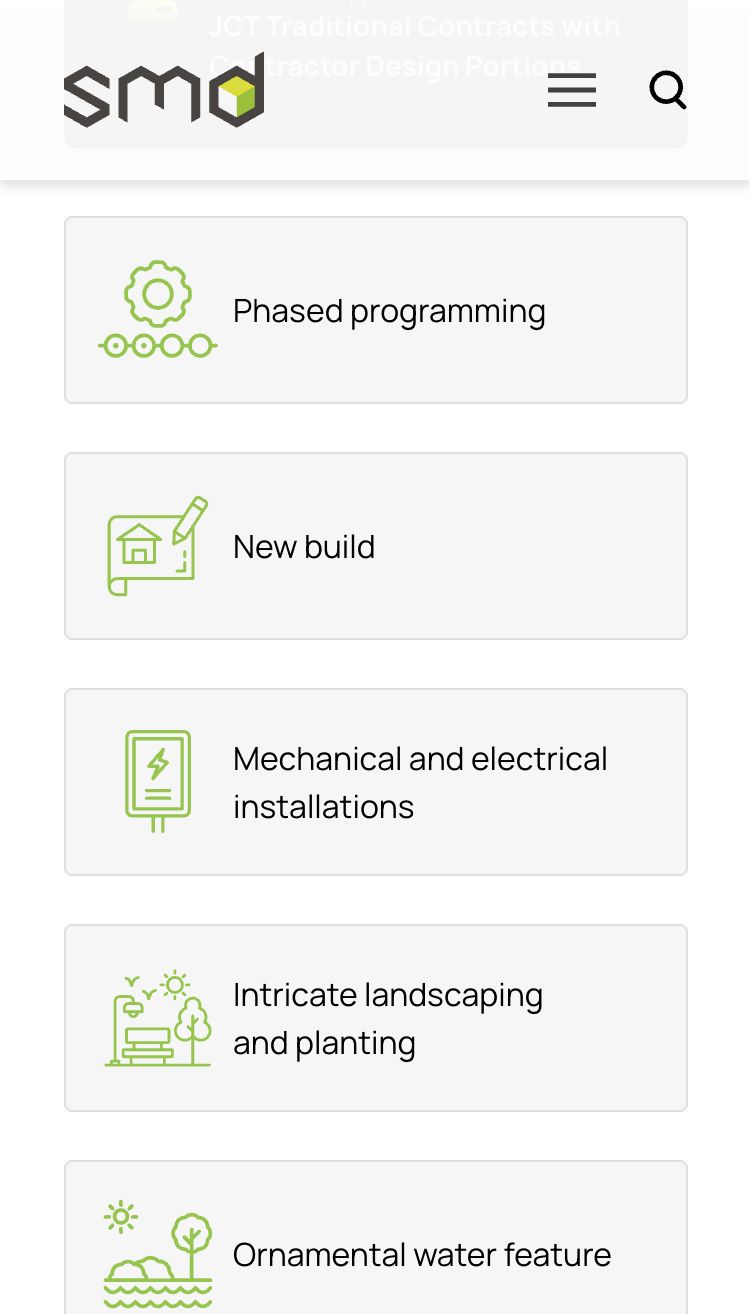Open the hamburger menu
Image resolution: width=750 pixels, height=1314 pixels.
pyautogui.click(x=572, y=91)
